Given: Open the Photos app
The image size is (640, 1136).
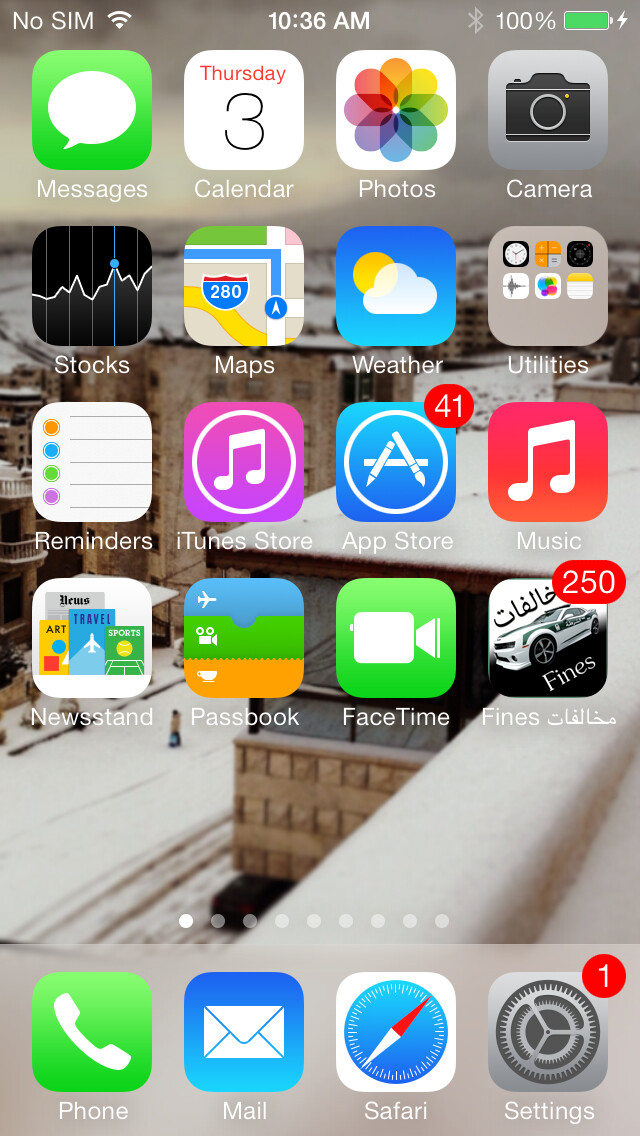Looking at the screenshot, I should (x=396, y=110).
